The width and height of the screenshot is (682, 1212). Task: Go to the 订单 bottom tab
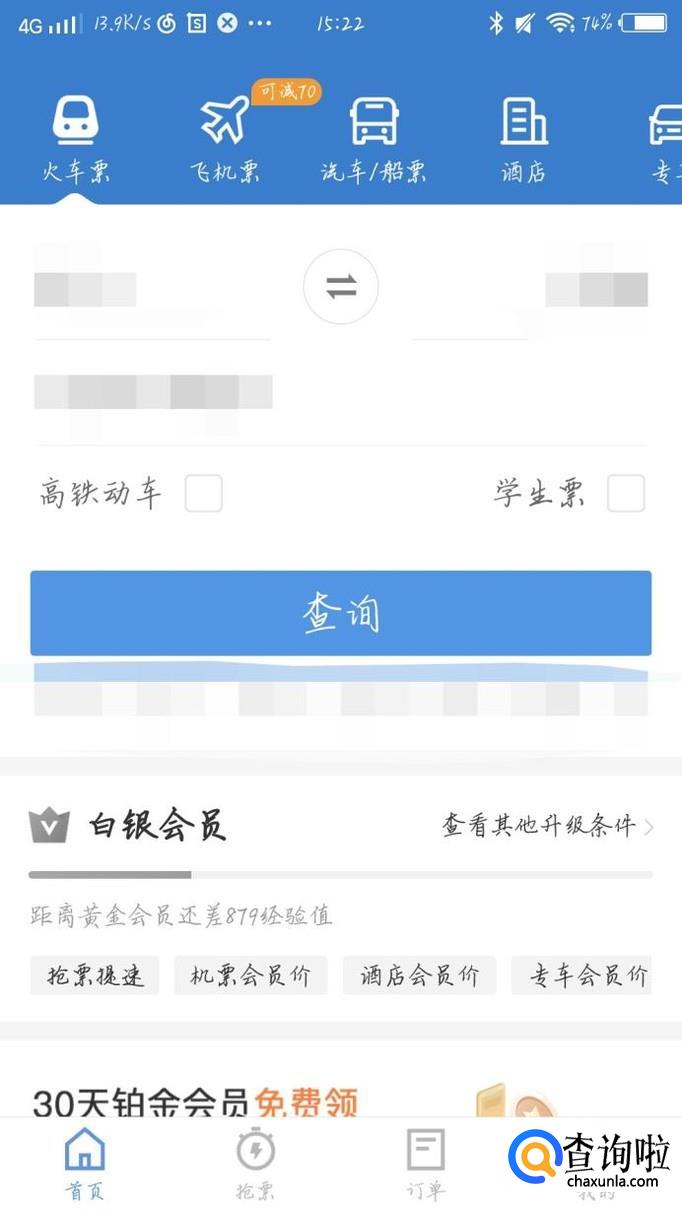click(426, 1164)
